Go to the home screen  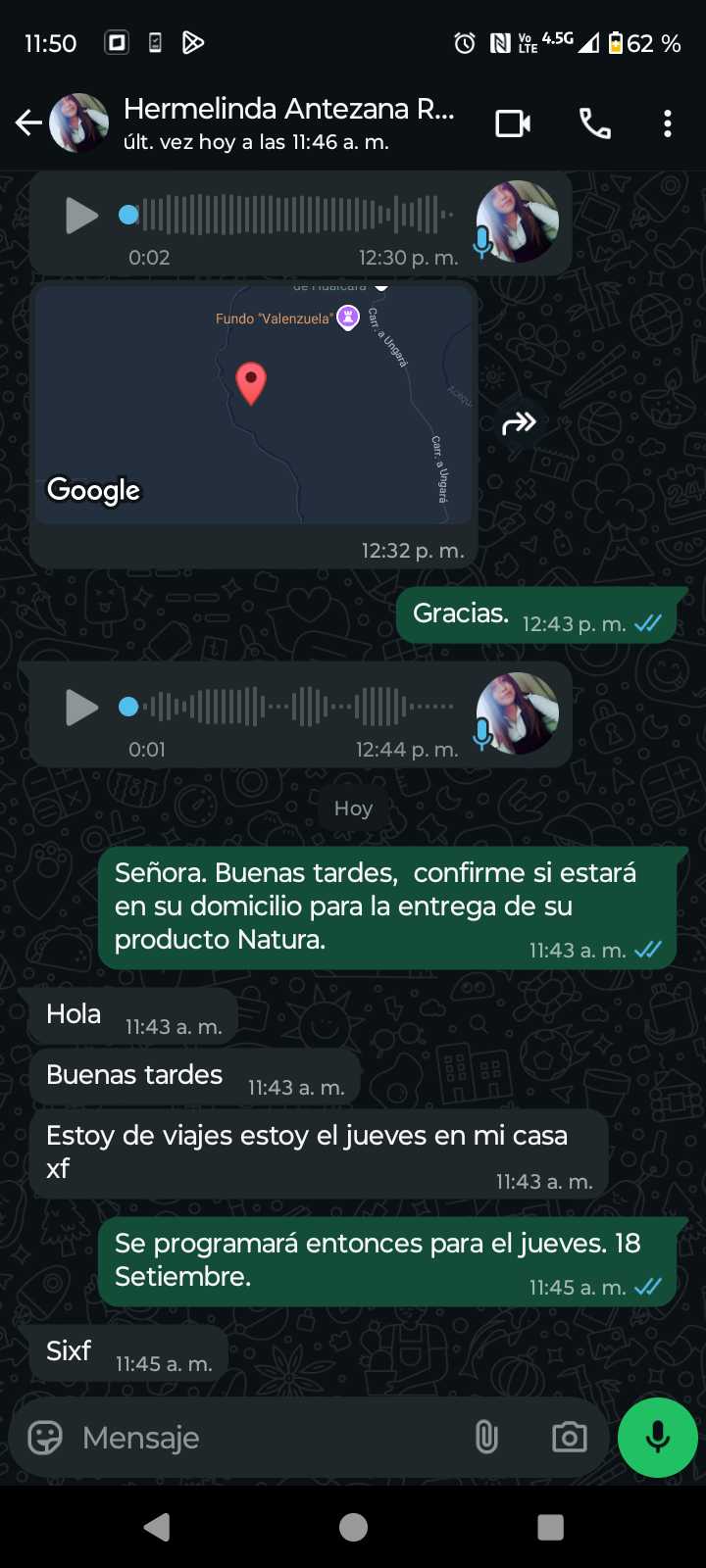(353, 1527)
